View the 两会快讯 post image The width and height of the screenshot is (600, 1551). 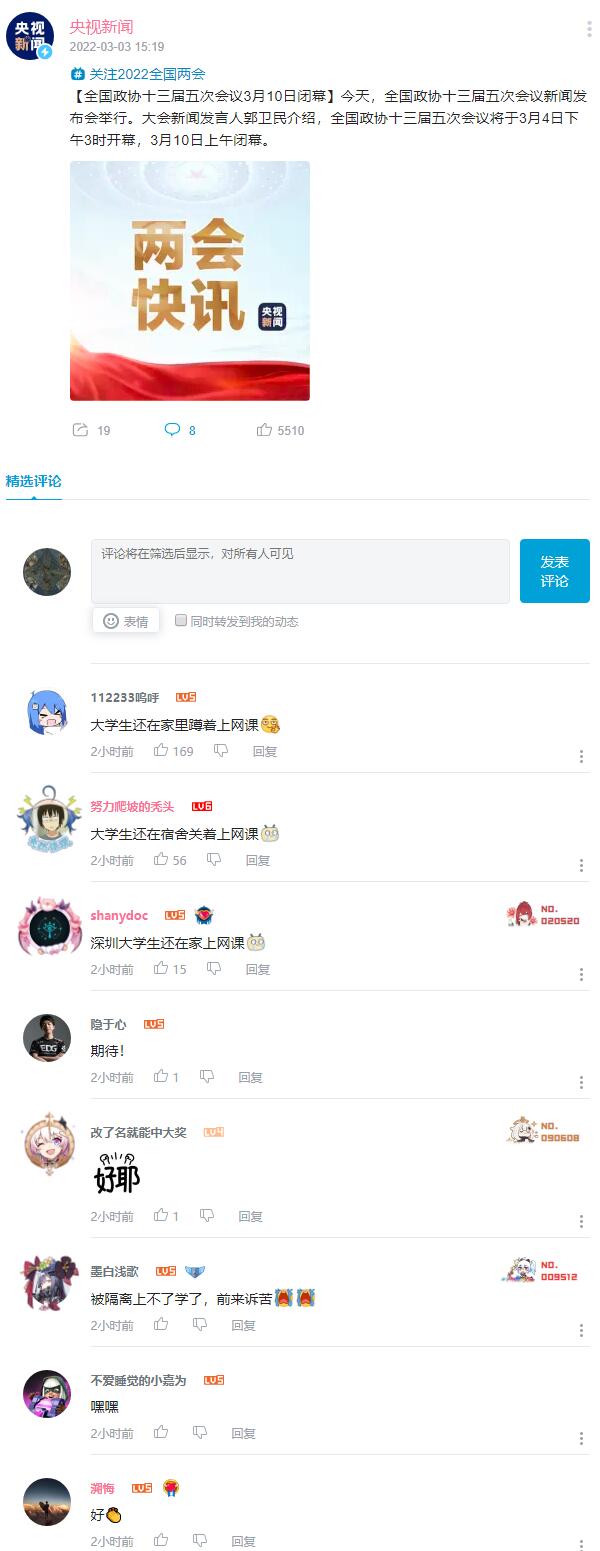[190, 281]
